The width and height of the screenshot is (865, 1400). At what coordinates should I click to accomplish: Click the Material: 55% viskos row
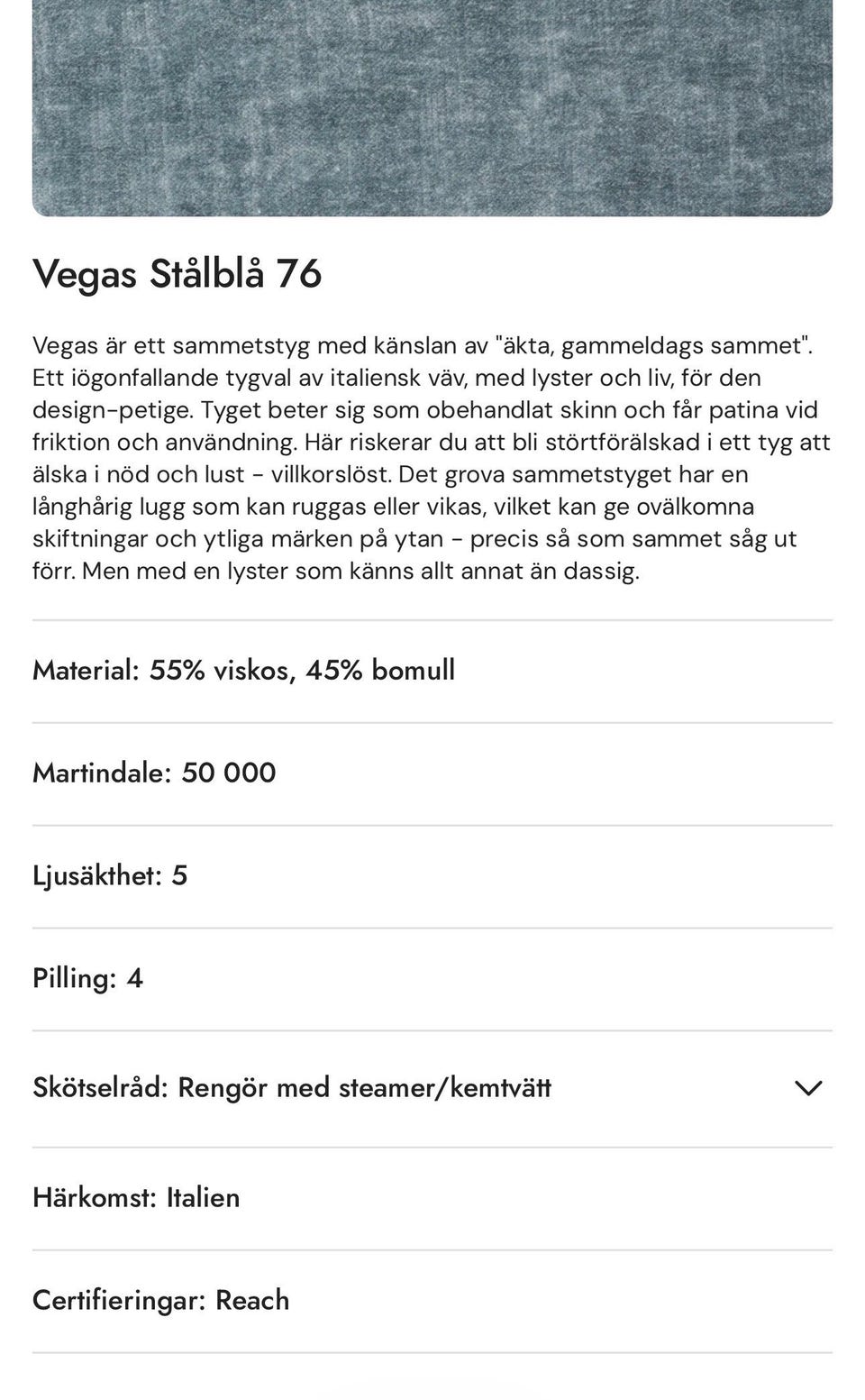pyautogui.click(x=243, y=670)
